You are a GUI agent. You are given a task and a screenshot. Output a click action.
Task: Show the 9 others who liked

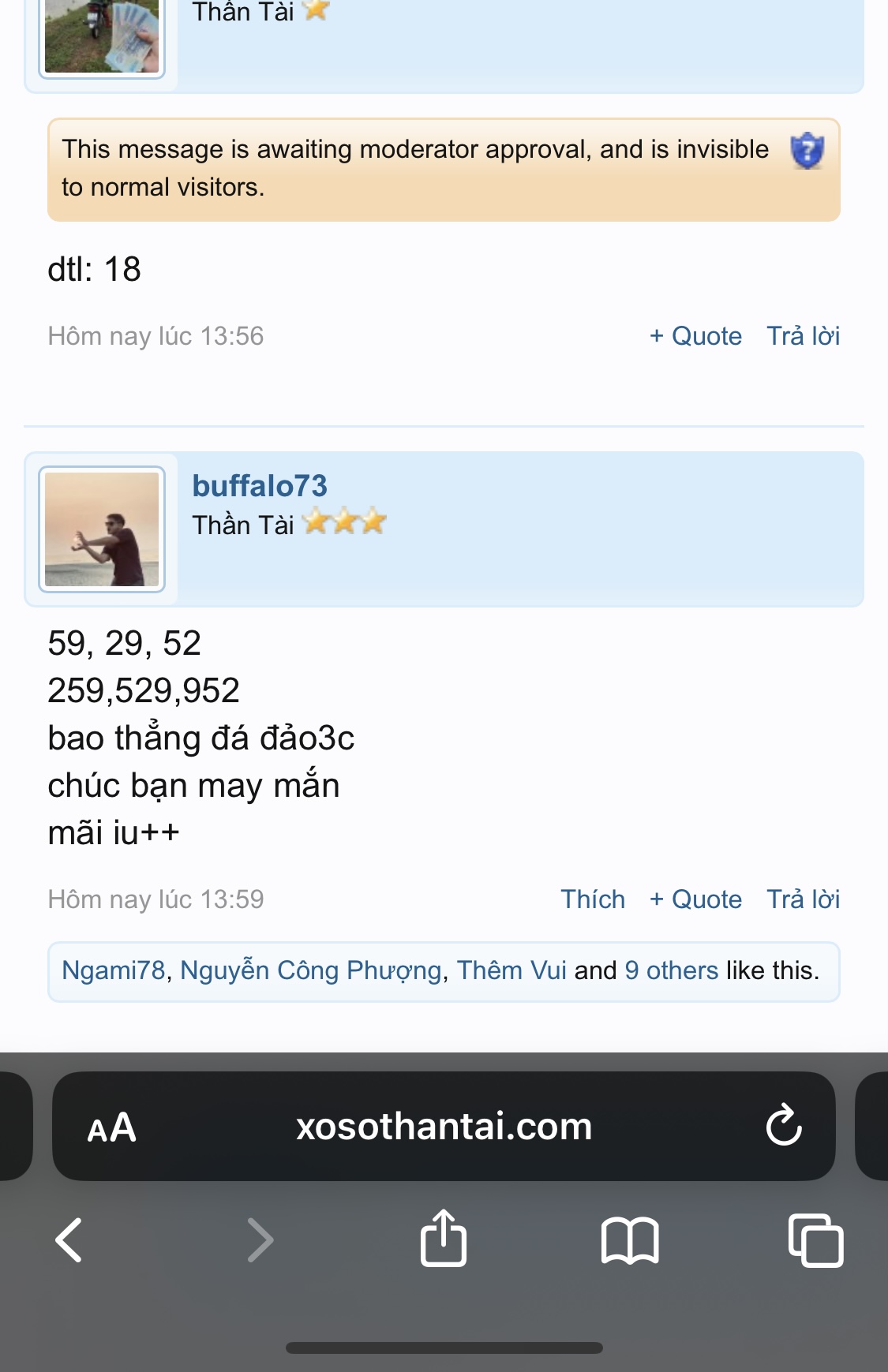[671, 970]
